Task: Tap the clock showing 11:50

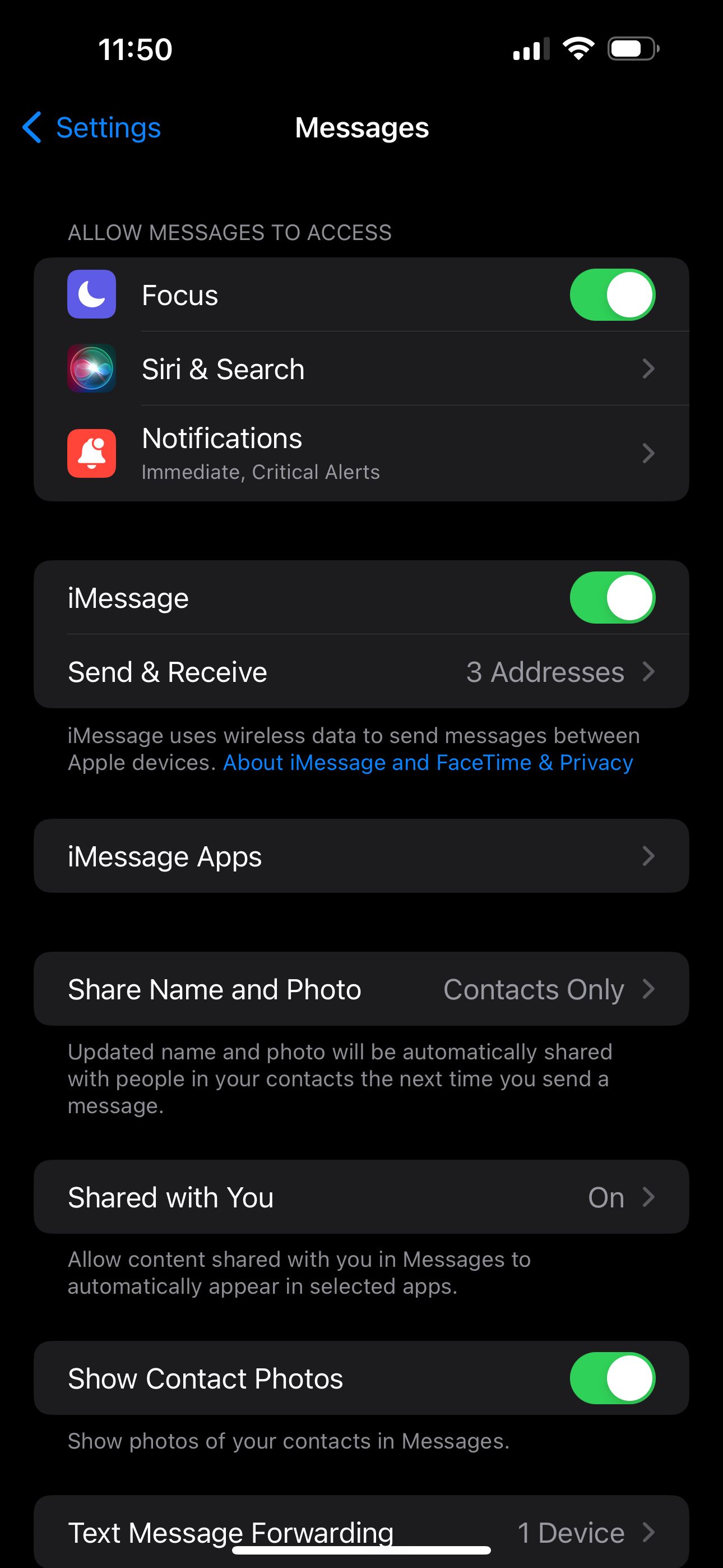Action: tap(135, 50)
